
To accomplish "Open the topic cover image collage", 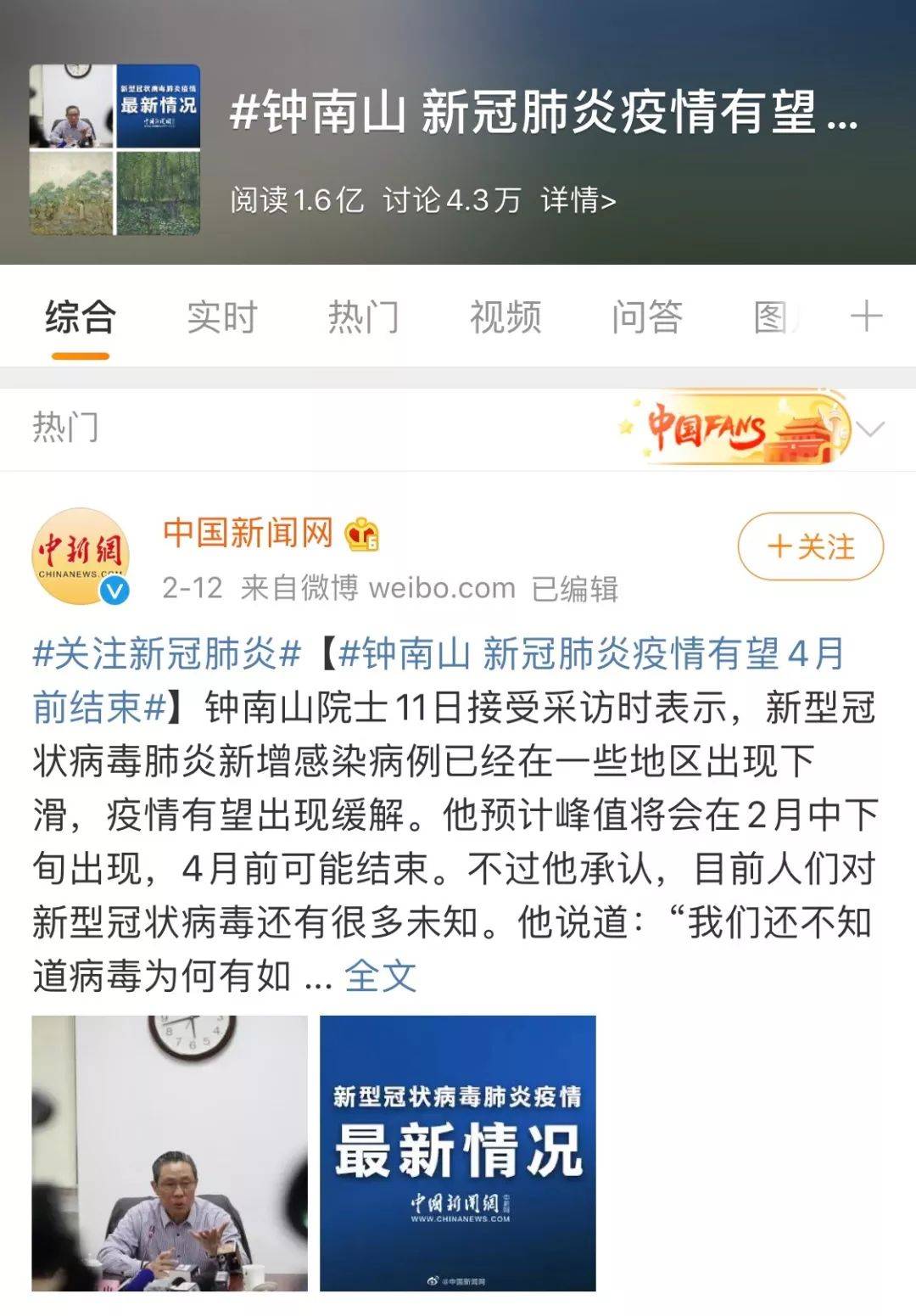I will click(x=115, y=149).
